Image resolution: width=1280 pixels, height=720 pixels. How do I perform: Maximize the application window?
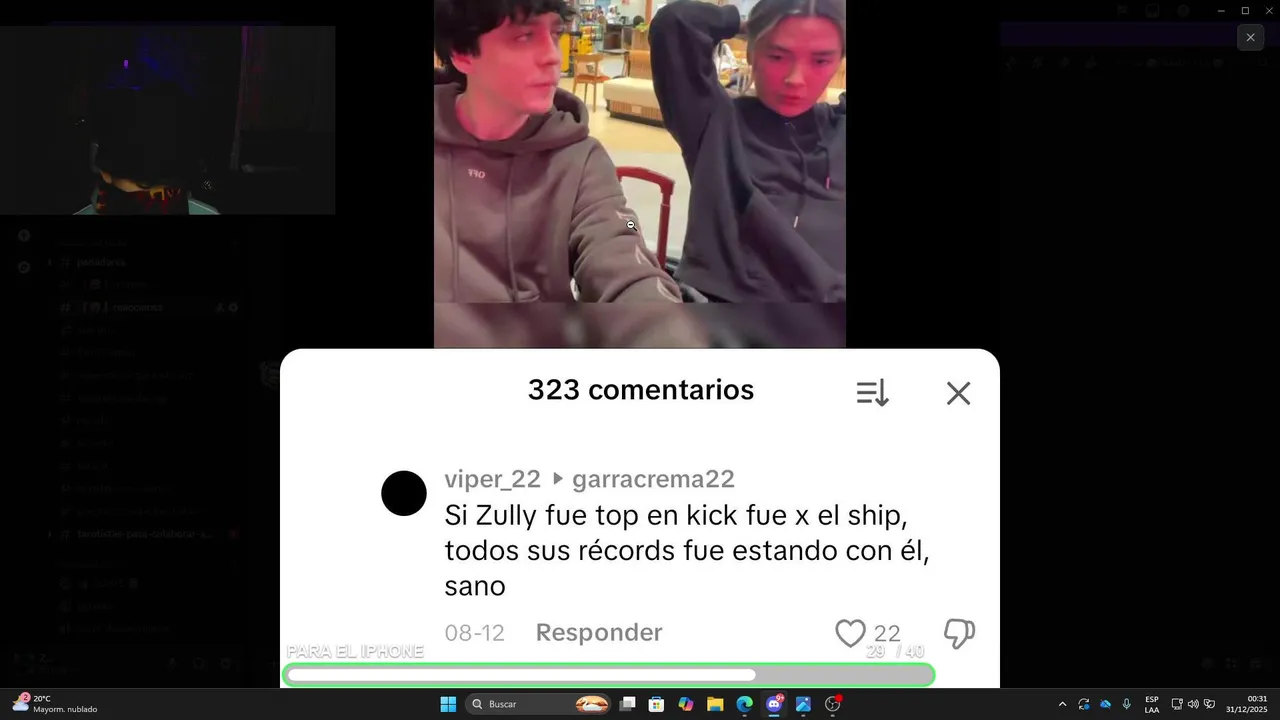1245,10
